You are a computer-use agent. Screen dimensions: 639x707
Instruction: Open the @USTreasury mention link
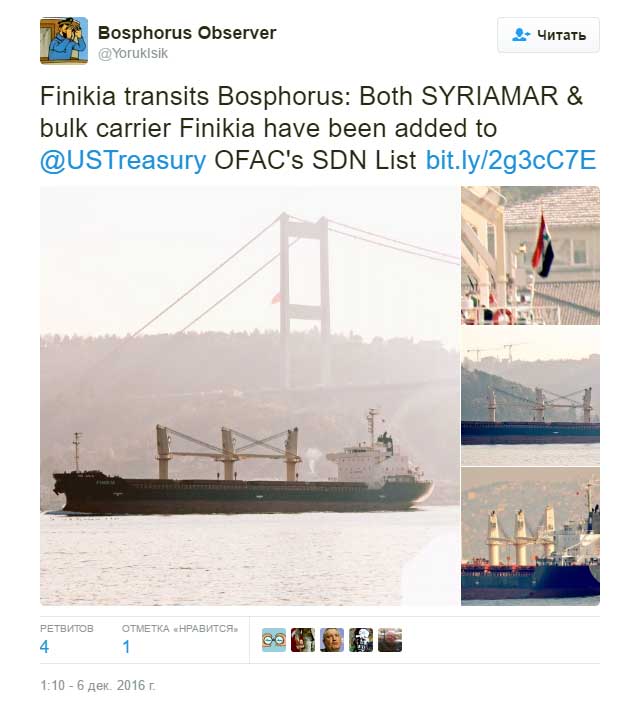click(123, 160)
